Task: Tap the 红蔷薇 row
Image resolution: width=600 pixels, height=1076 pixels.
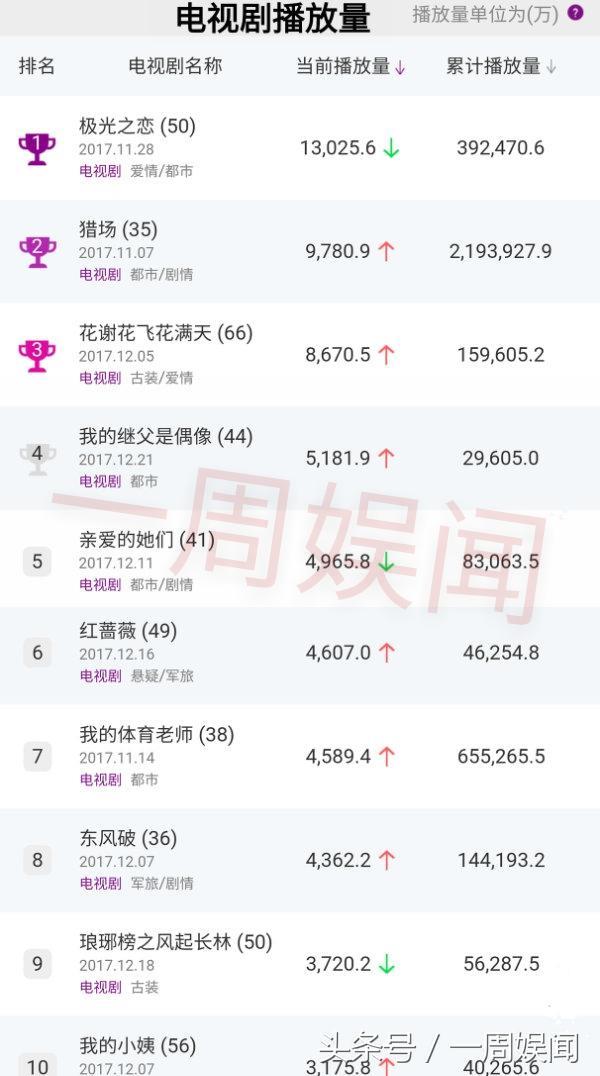Action: coord(300,655)
